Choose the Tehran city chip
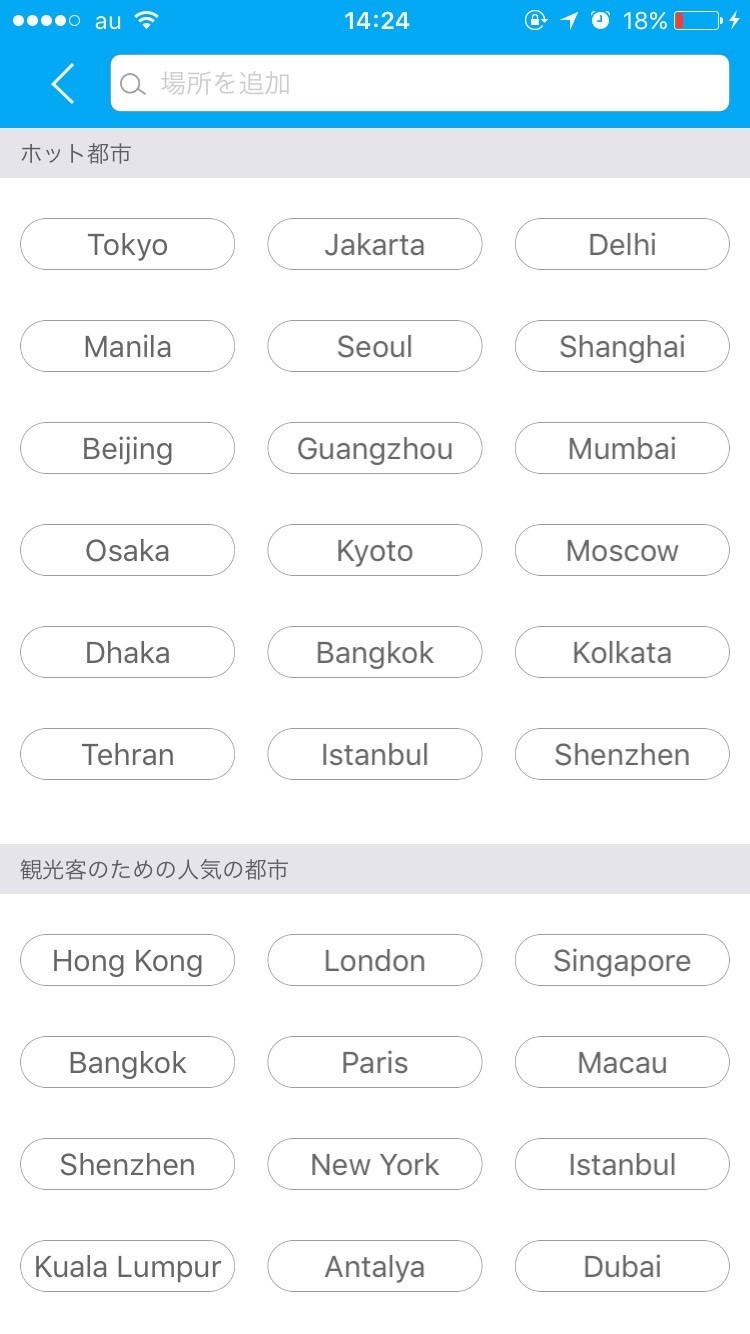 click(x=127, y=755)
